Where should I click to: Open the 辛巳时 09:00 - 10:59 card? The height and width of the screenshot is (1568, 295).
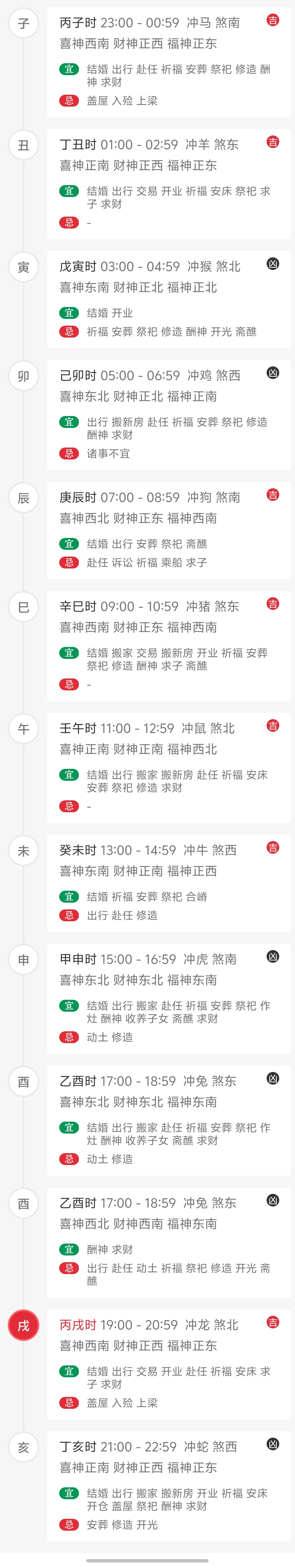pyautogui.click(x=169, y=645)
